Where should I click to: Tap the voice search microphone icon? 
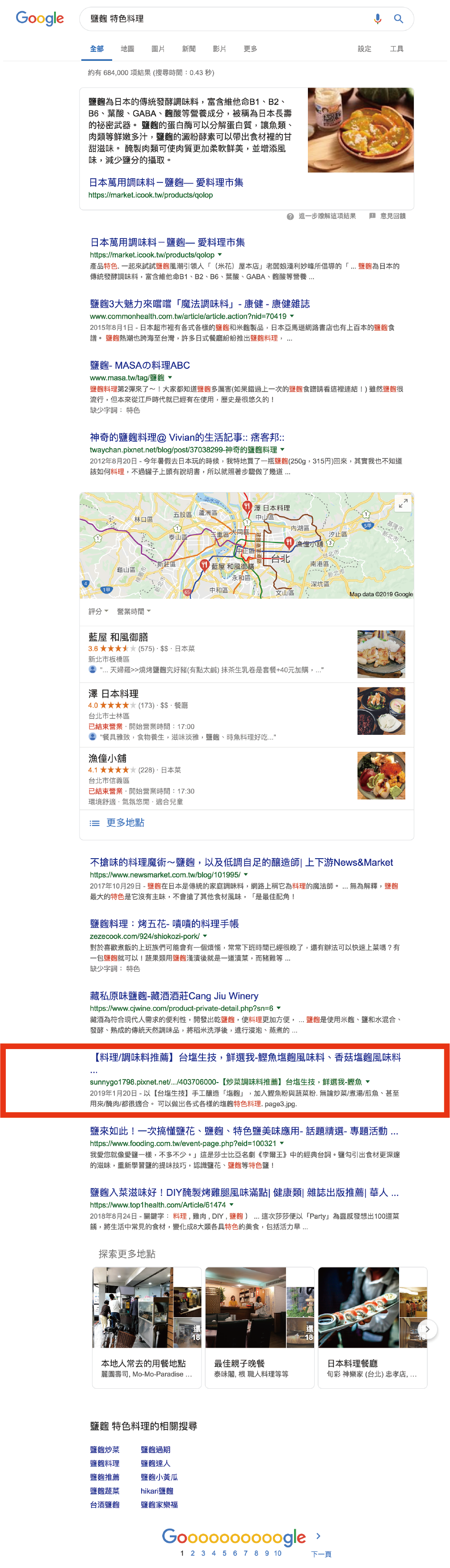378,19
